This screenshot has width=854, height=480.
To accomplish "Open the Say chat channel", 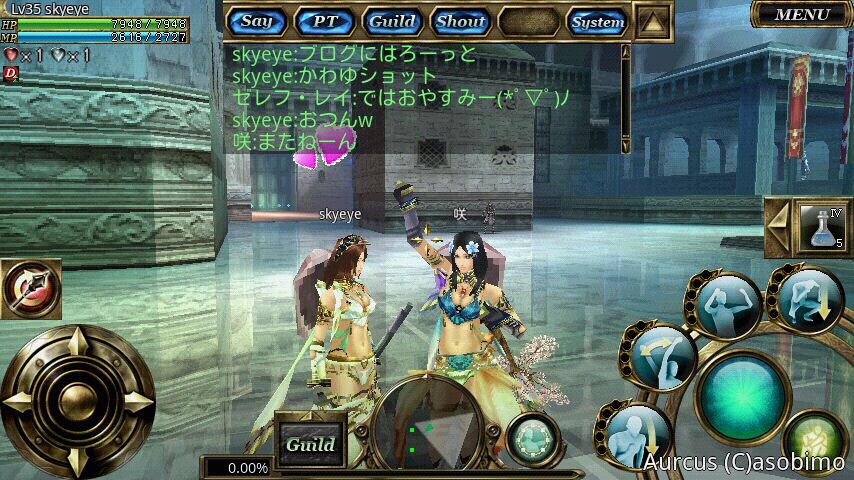I will 256,21.
